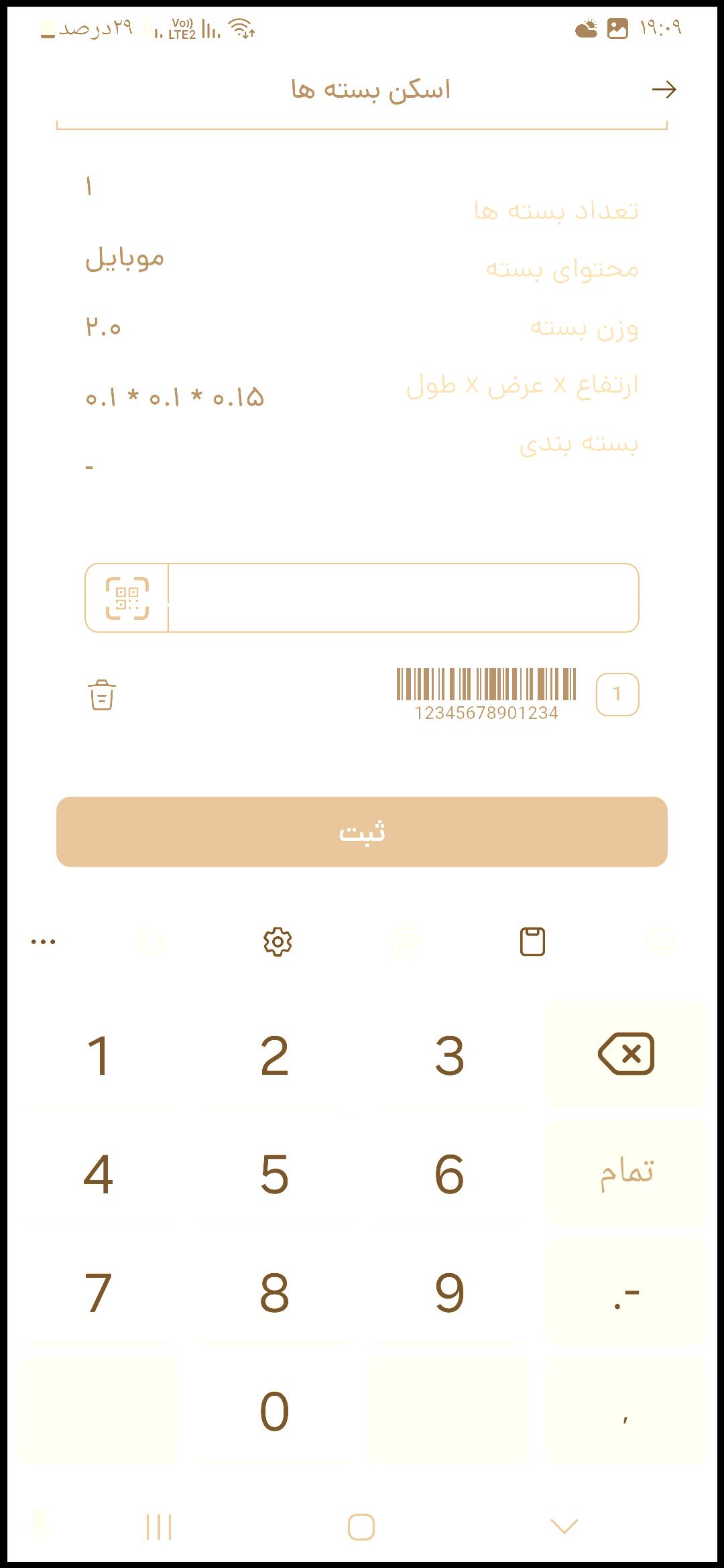Open keyboard settings gear
The width and height of the screenshot is (724, 1568).
pos(278,942)
